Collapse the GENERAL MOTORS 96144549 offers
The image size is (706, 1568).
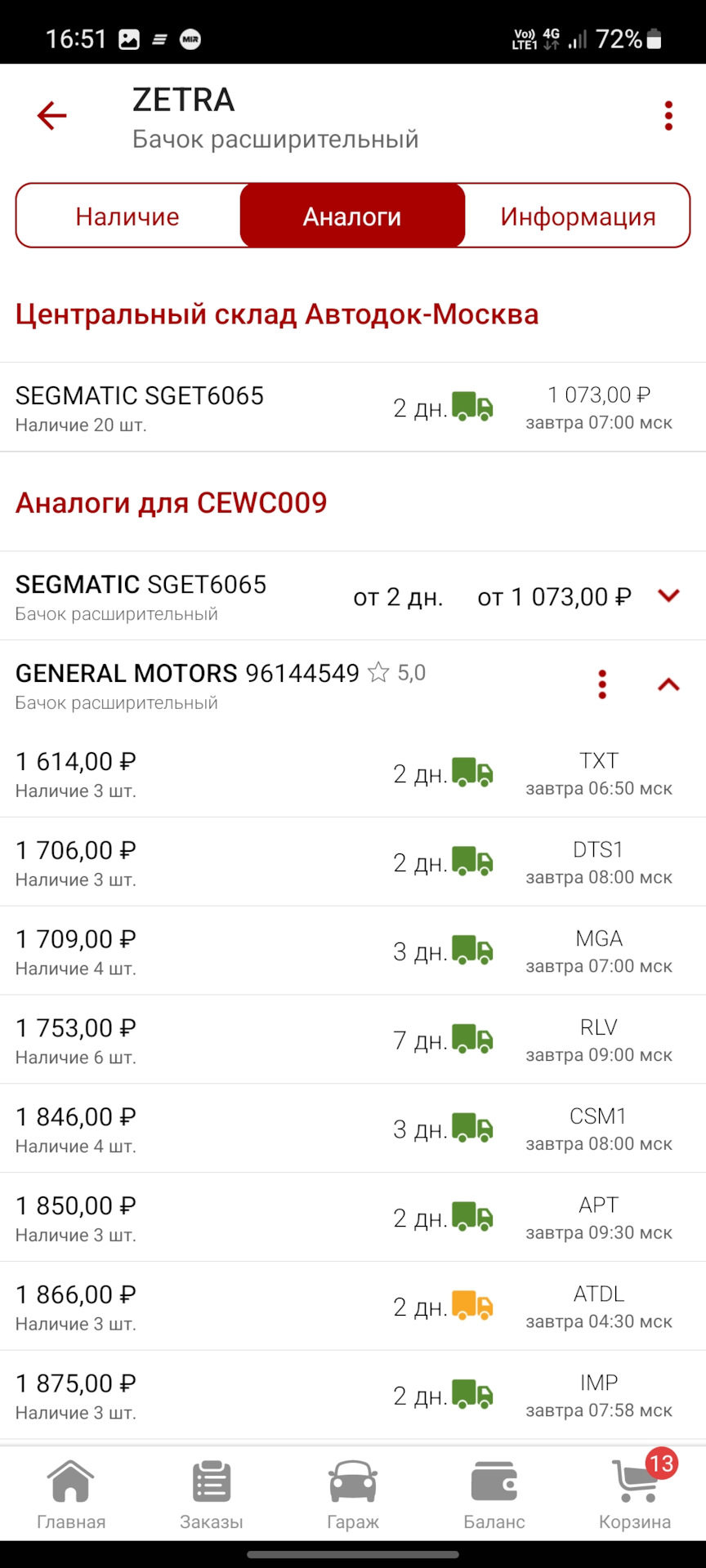668,684
